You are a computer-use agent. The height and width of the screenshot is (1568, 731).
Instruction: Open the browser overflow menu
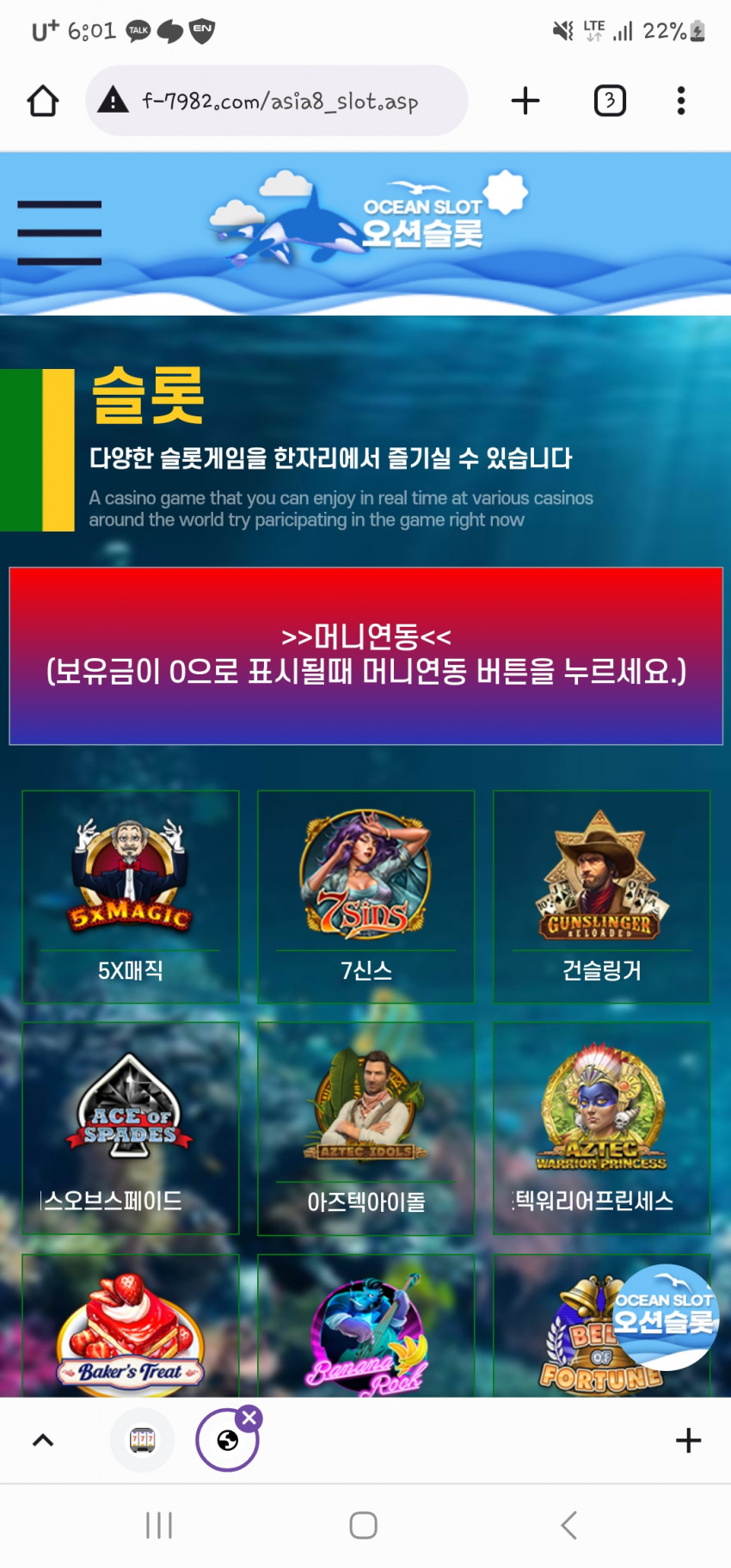pos(680,101)
